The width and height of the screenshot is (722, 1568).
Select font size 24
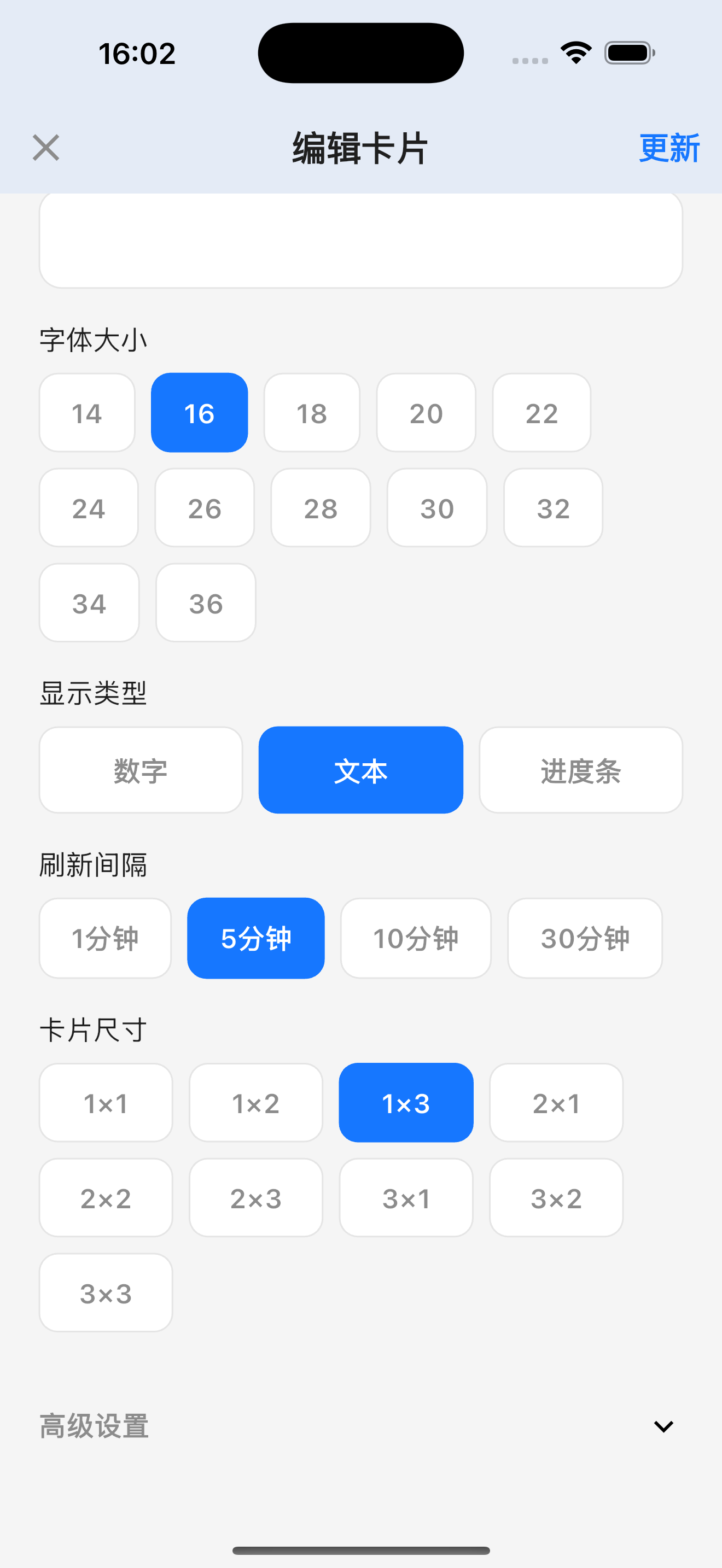pyautogui.click(x=89, y=508)
